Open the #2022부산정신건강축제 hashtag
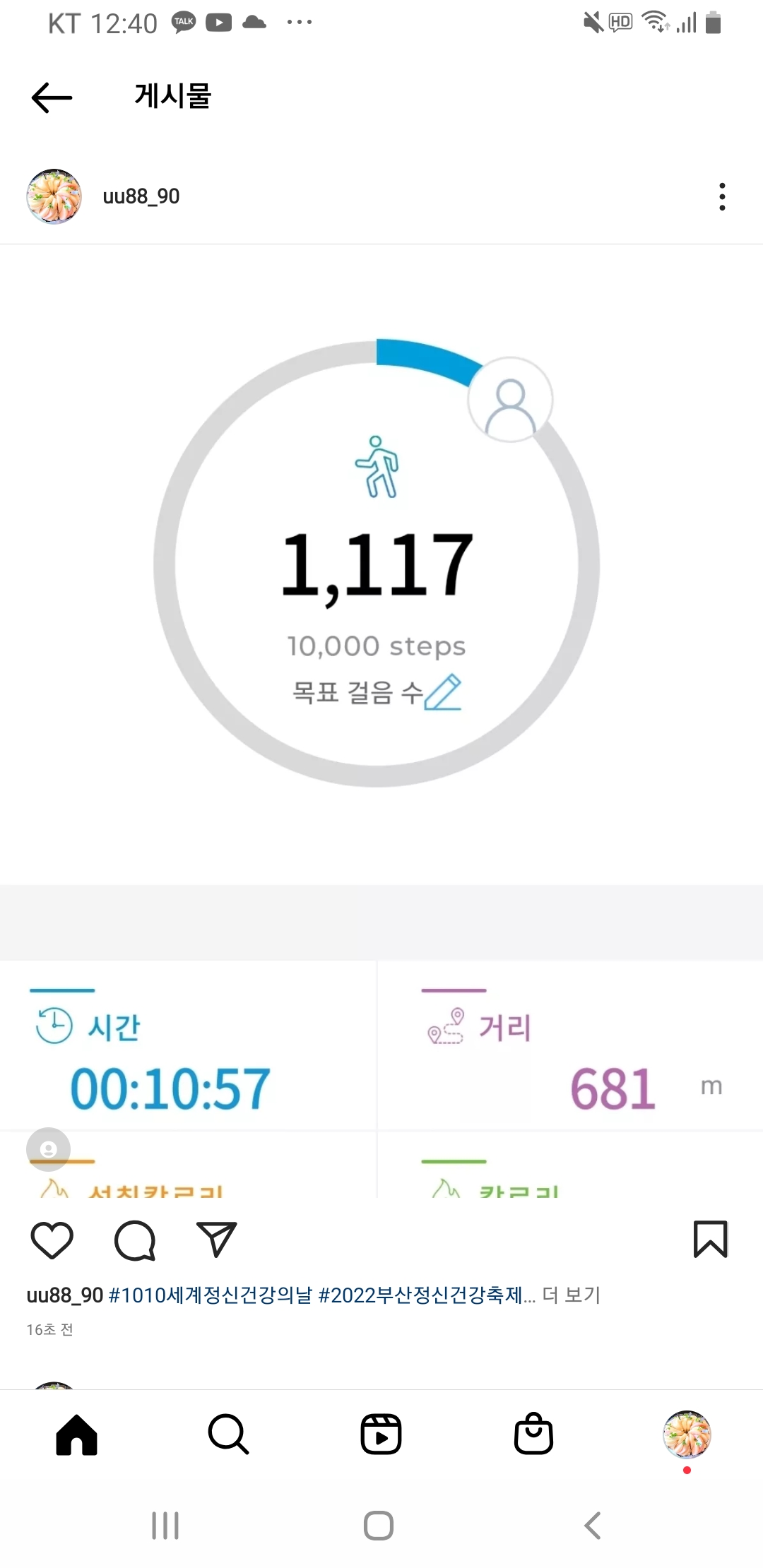This screenshot has height=1568, width=763. point(421,1295)
